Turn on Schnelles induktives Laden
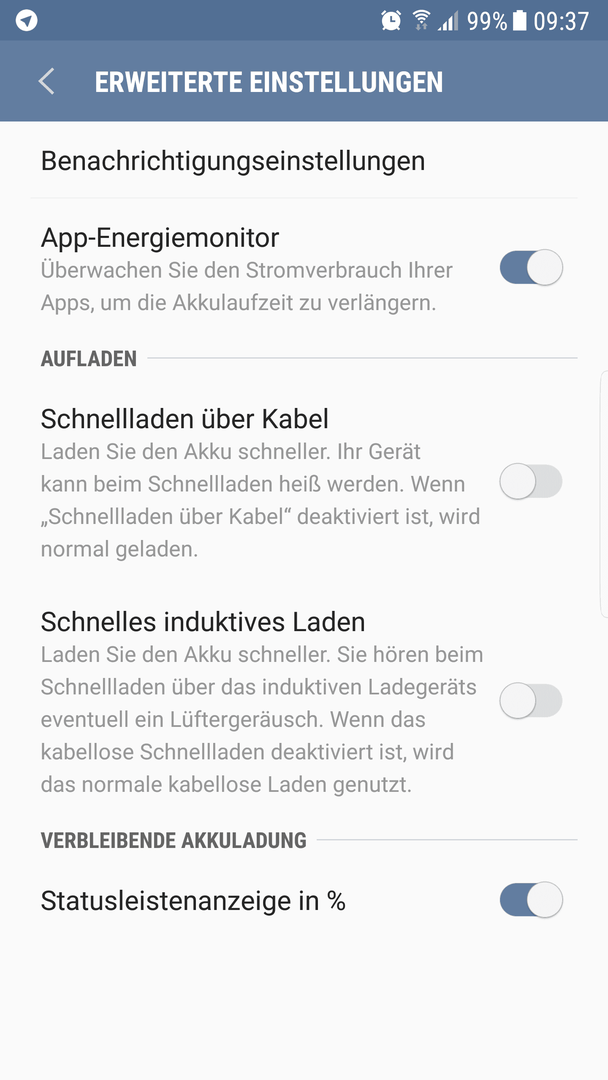The width and height of the screenshot is (608, 1080). [x=531, y=701]
